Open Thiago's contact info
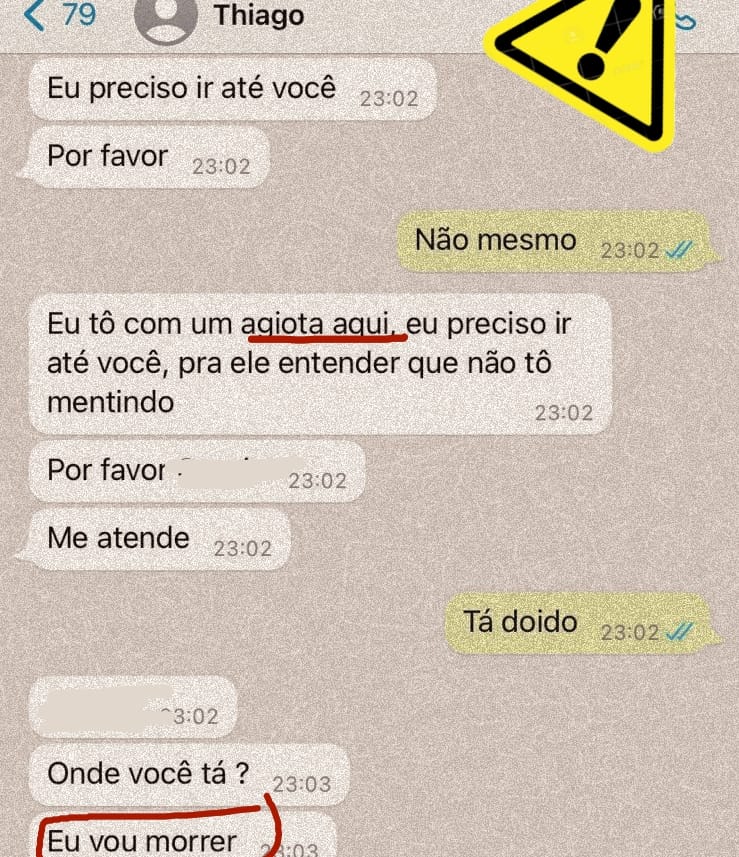The height and width of the screenshot is (857, 739). tap(258, 16)
